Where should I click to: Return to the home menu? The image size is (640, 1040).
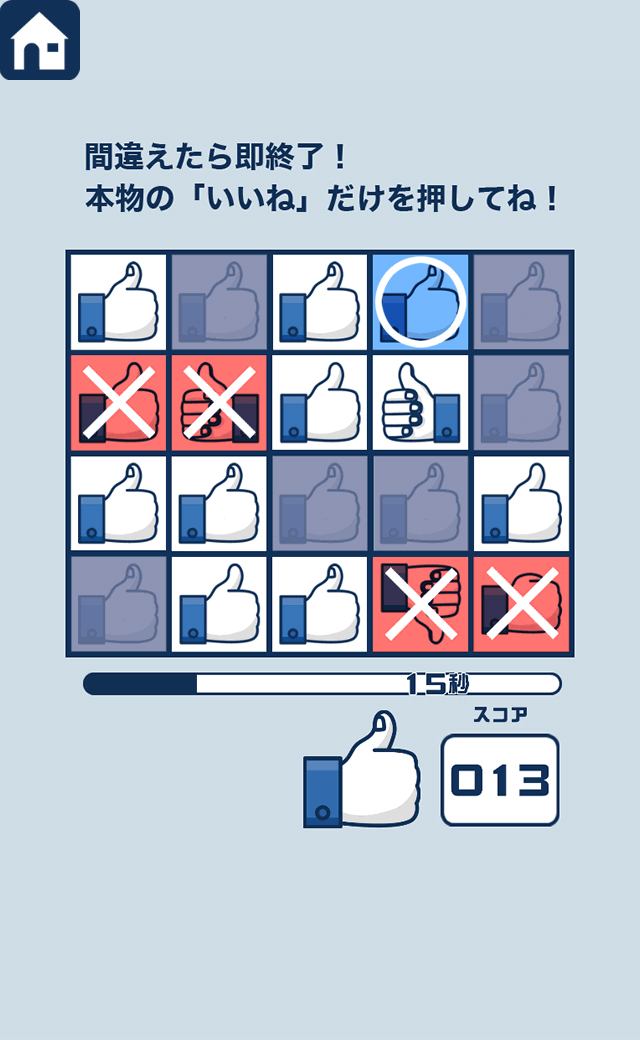[40, 40]
